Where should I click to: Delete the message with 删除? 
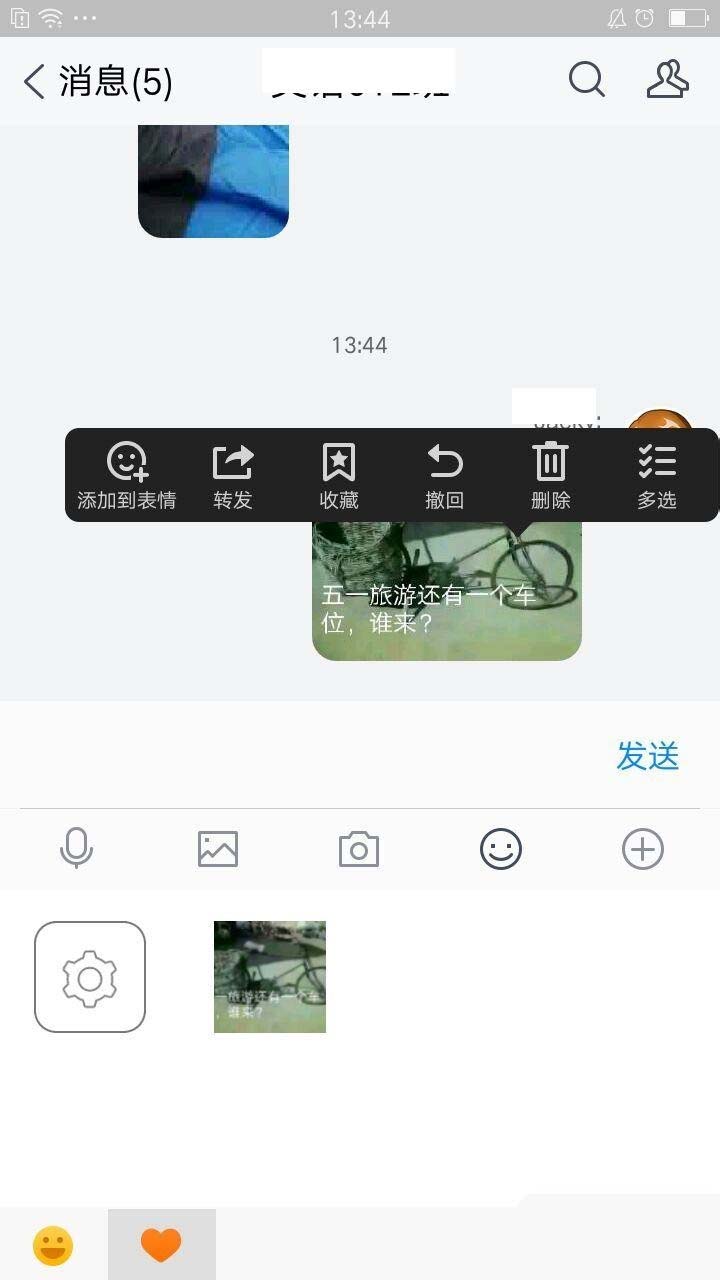tap(551, 476)
